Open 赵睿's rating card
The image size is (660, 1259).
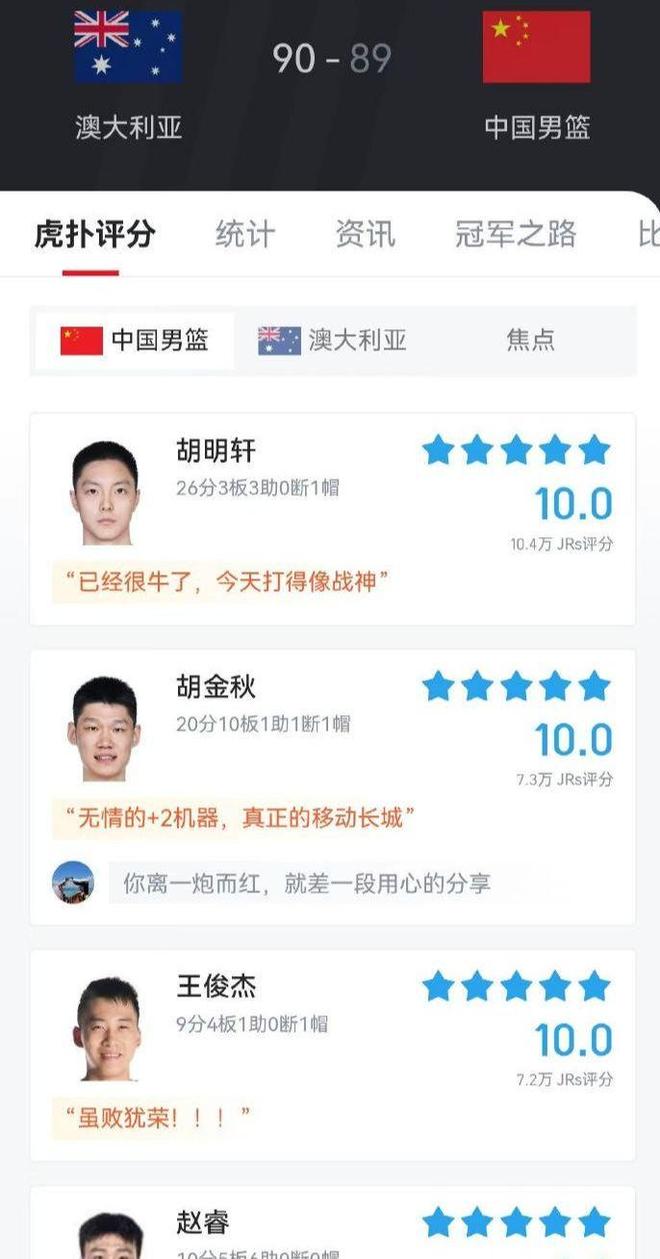tap(333, 1222)
